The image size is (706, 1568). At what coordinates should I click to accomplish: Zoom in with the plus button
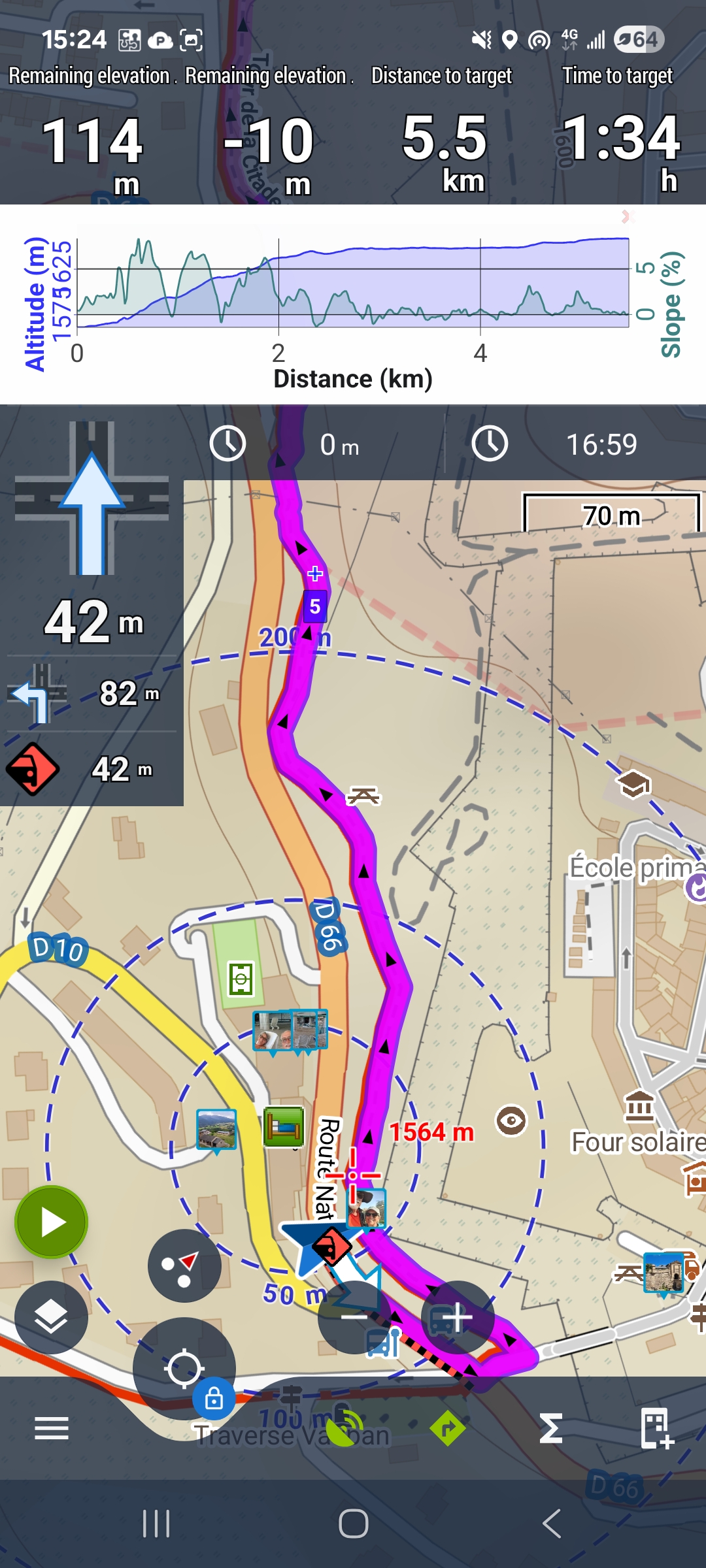tap(457, 1317)
